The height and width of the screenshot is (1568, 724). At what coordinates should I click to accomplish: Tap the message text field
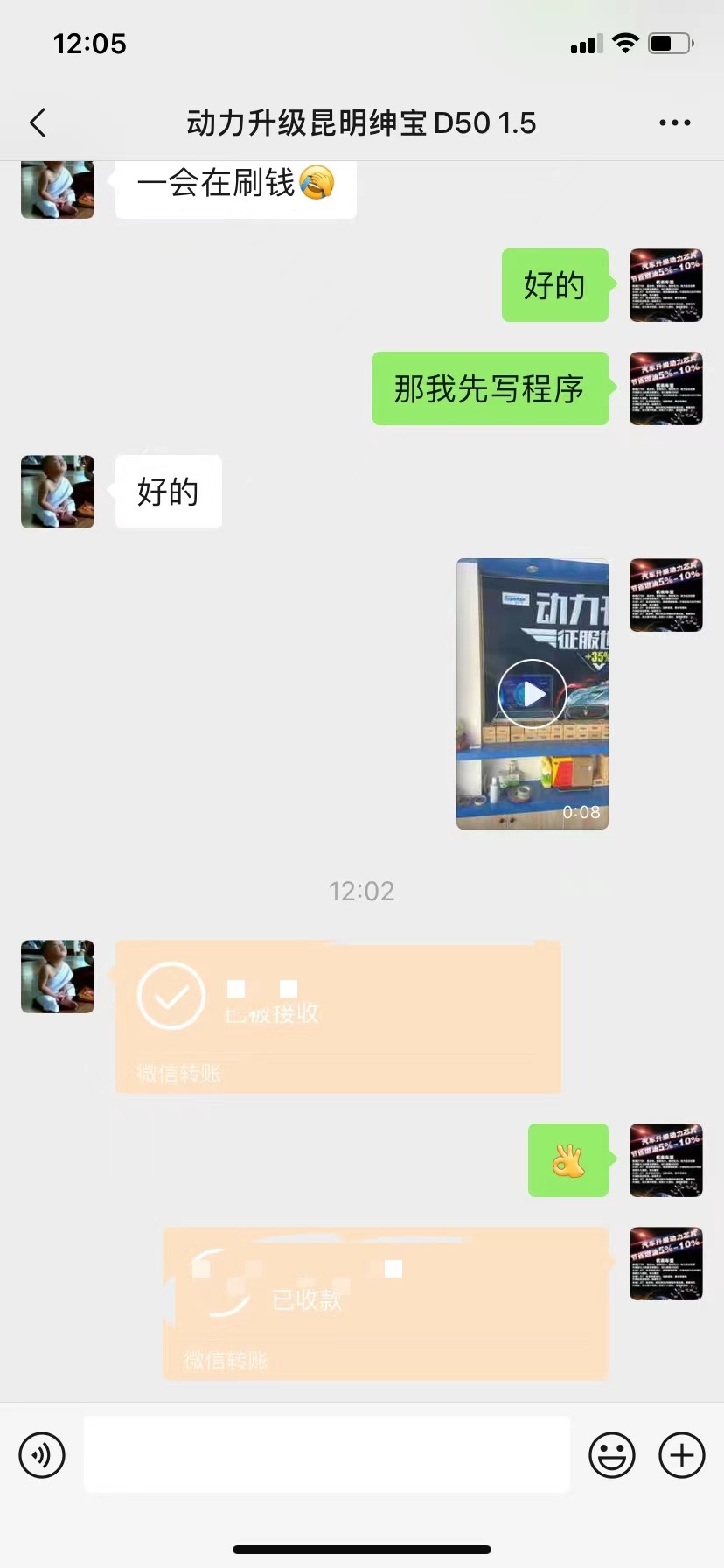(327, 1454)
